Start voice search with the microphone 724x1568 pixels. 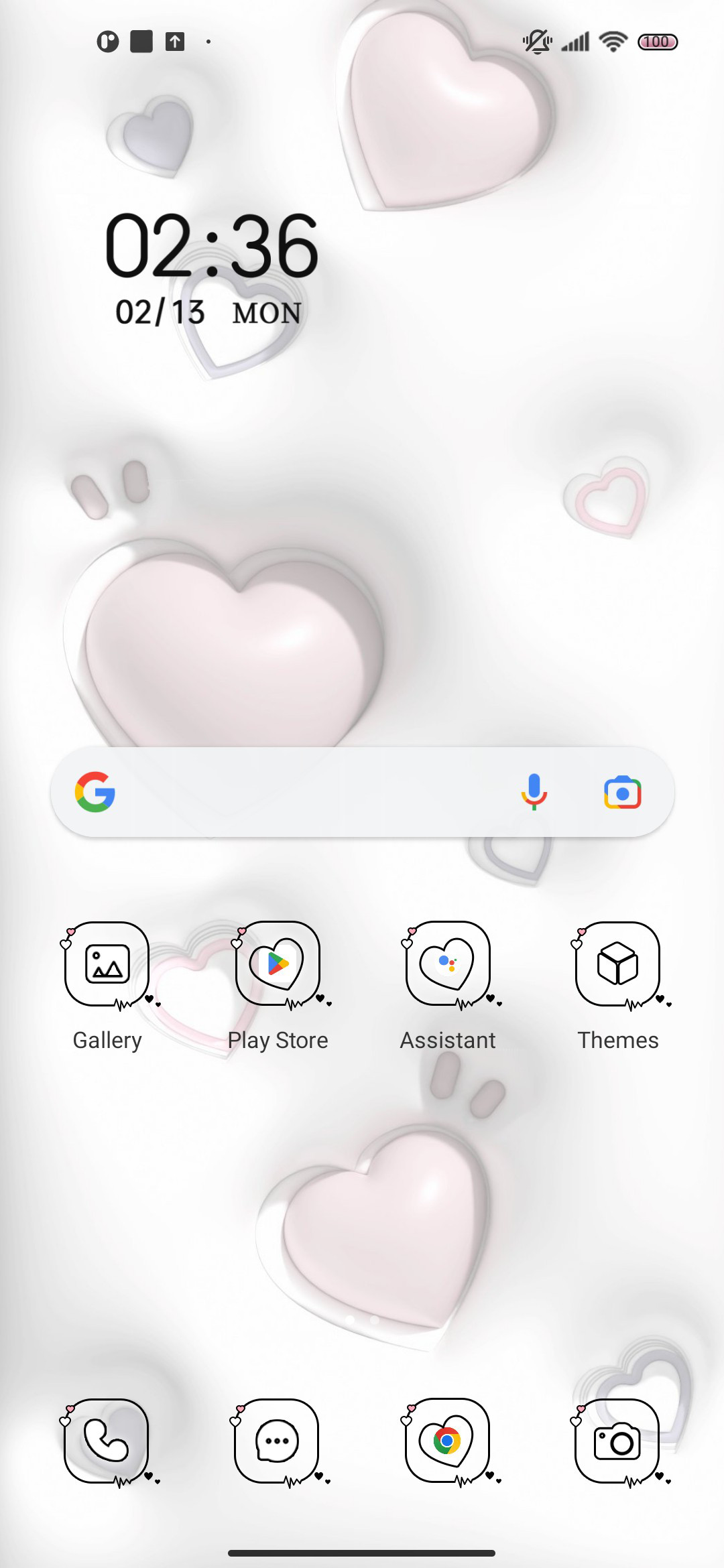click(534, 793)
